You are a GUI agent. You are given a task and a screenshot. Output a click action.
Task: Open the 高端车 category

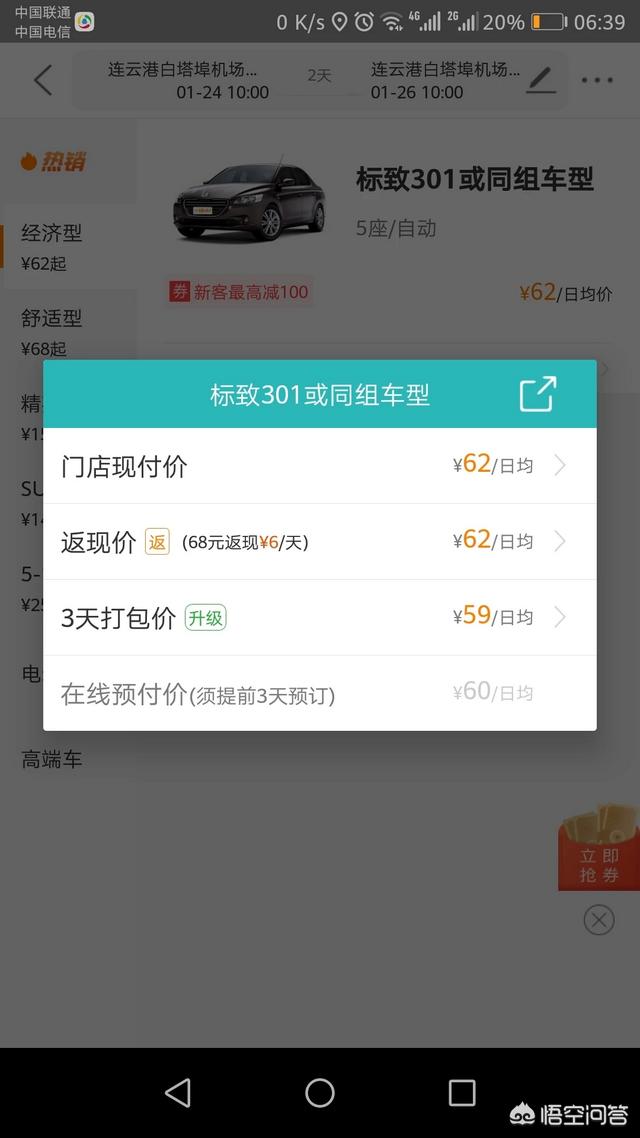tap(52, 760)
